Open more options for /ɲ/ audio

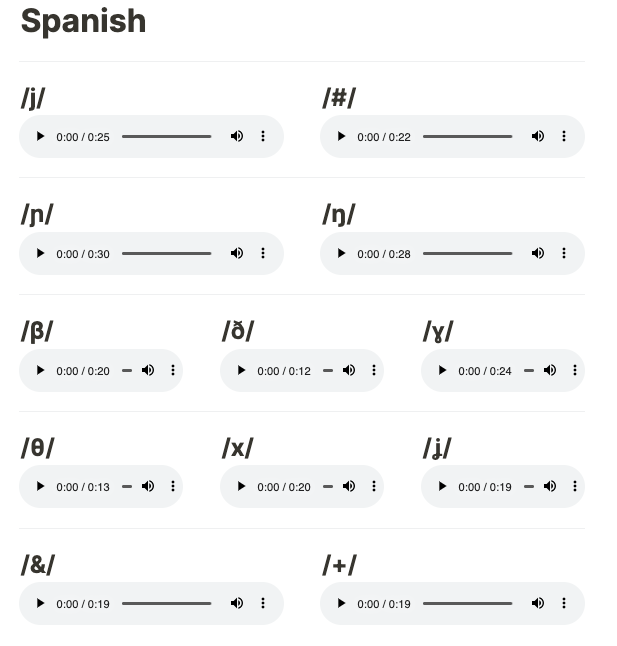coord(263,254)
